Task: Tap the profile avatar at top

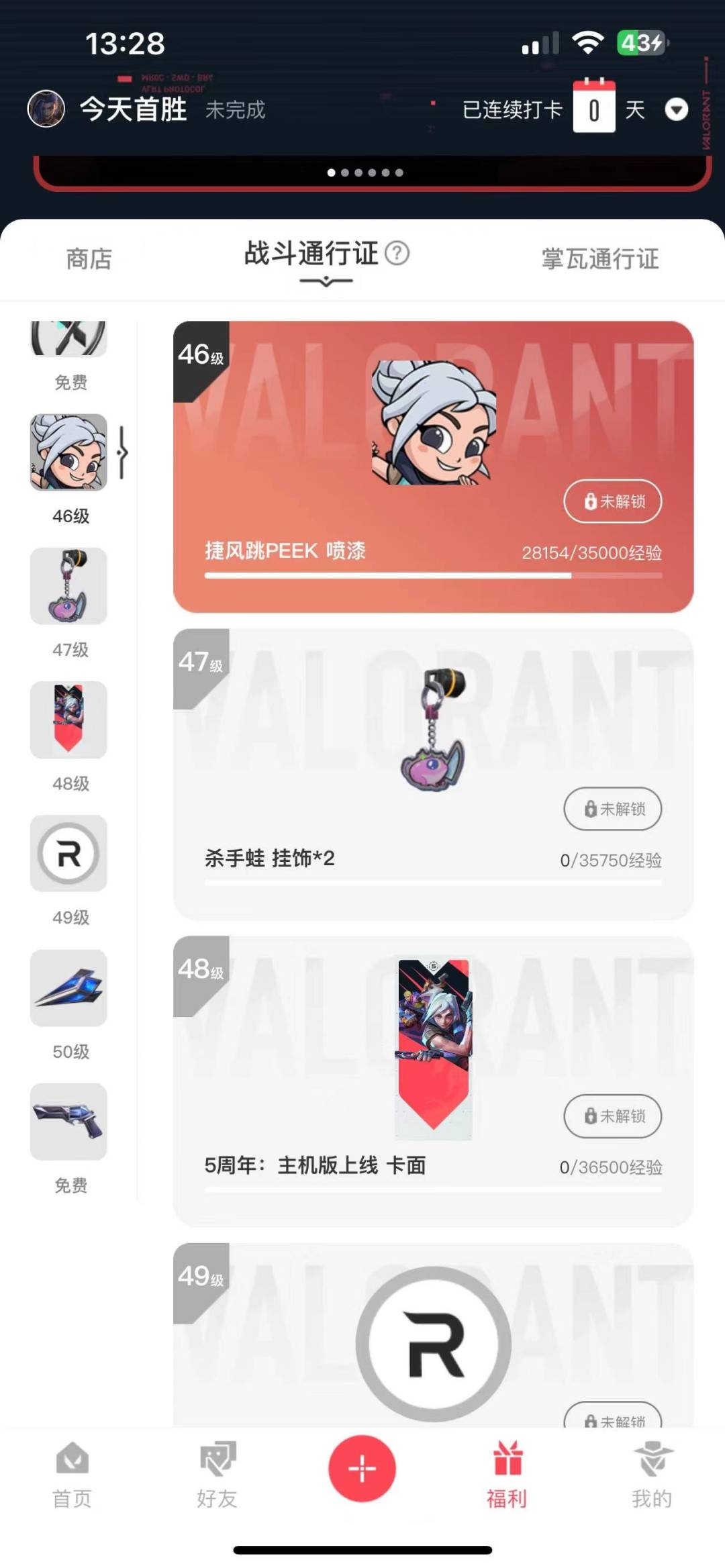Action: click(46, 109)
